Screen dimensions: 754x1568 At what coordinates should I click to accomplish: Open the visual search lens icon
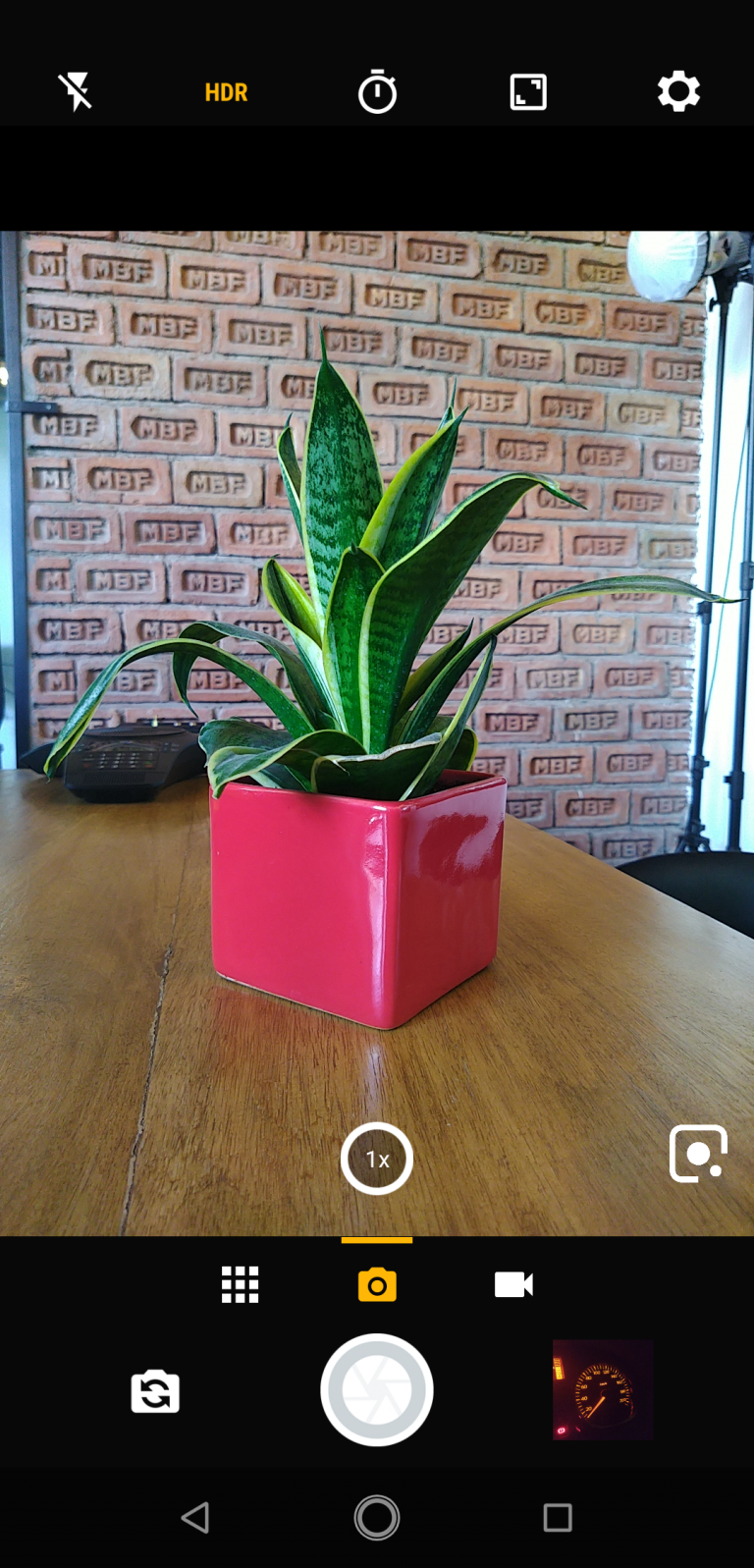(x=698, y=1153)
